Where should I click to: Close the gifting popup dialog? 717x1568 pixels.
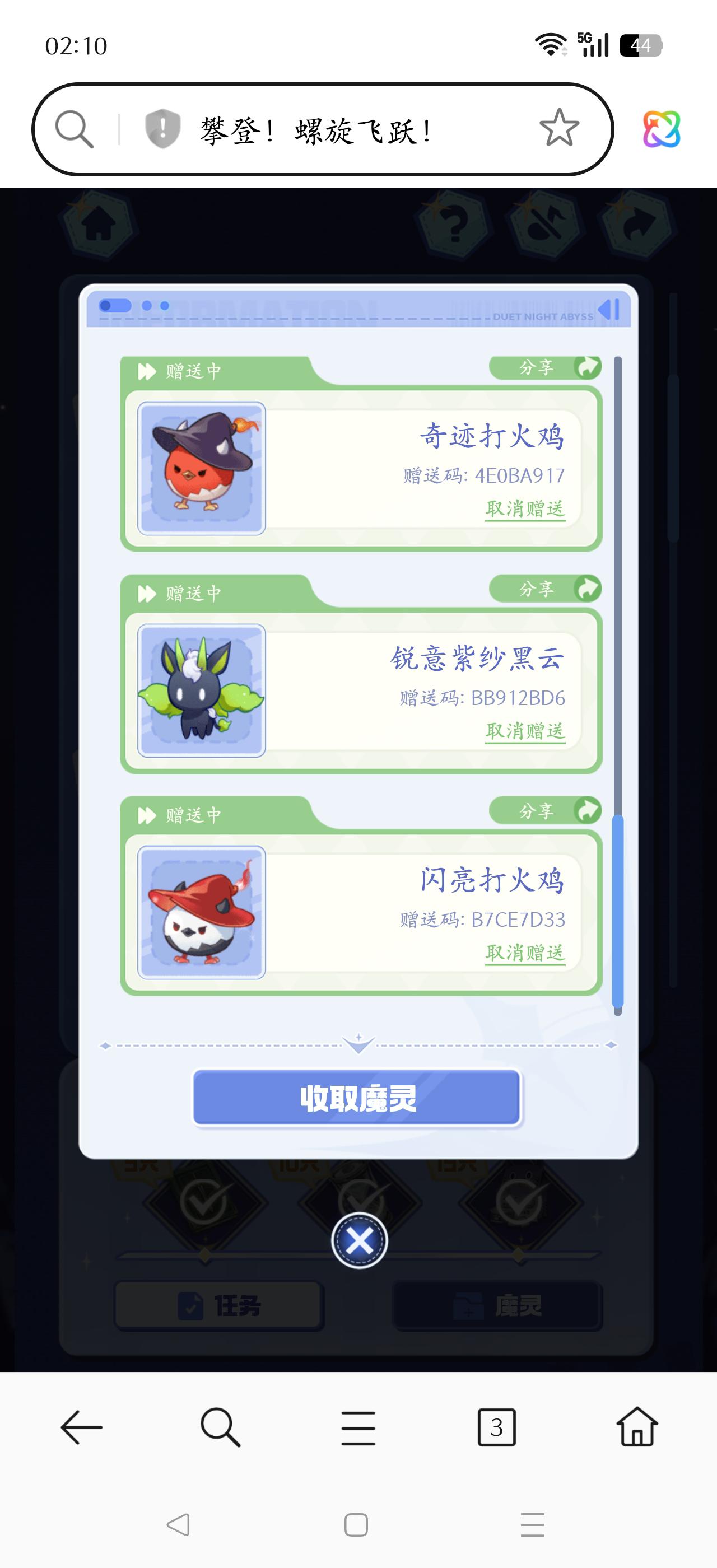359,1240
